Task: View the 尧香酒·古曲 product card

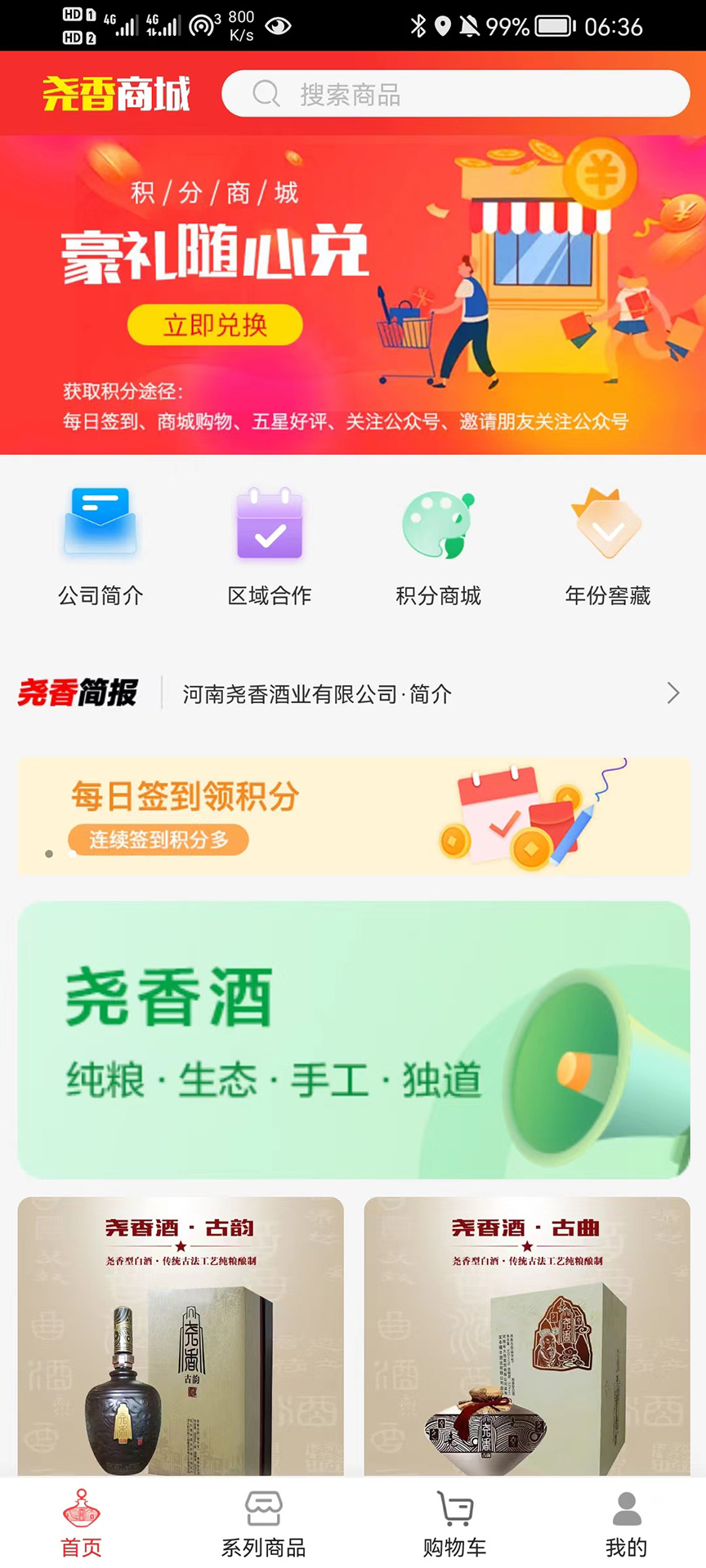Action: (x=527, y=1336)
